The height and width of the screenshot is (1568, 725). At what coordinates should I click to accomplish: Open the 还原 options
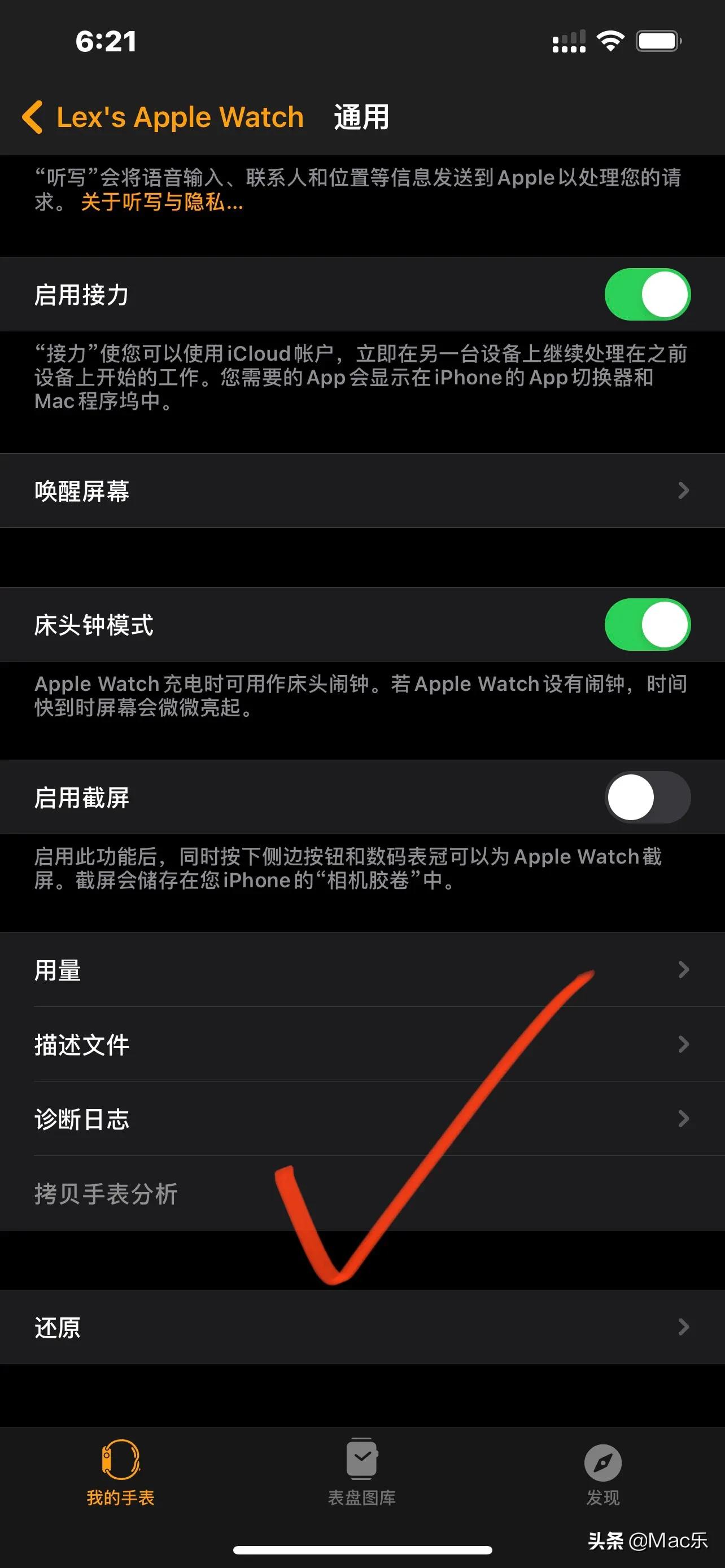362,1328
